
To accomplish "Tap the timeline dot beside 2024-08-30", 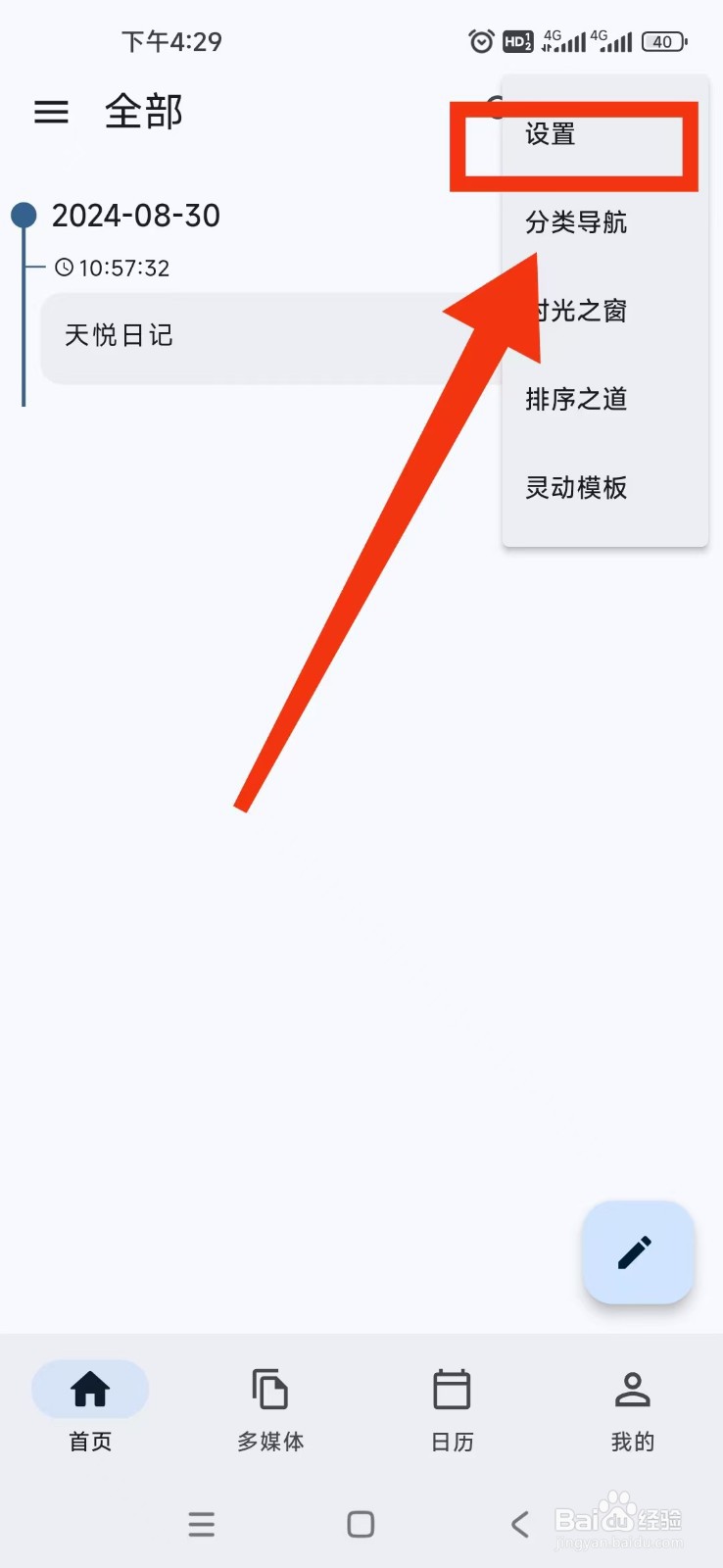I will (24, 215).
